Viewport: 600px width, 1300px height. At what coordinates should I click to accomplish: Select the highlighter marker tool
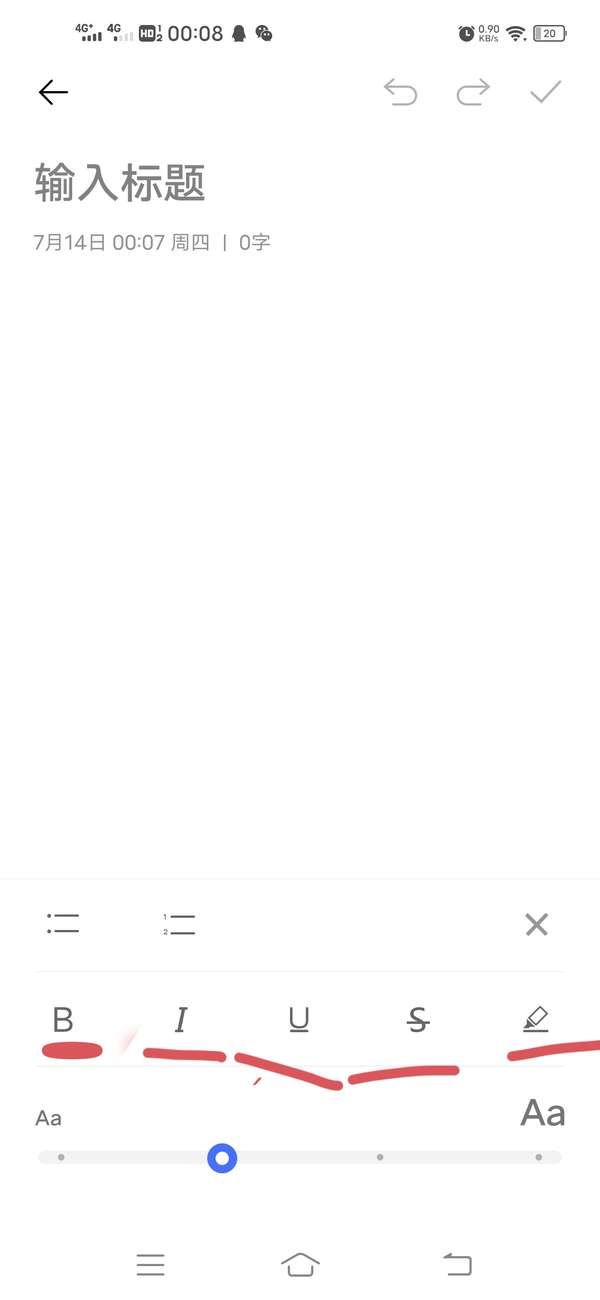tap(536, 1020)
